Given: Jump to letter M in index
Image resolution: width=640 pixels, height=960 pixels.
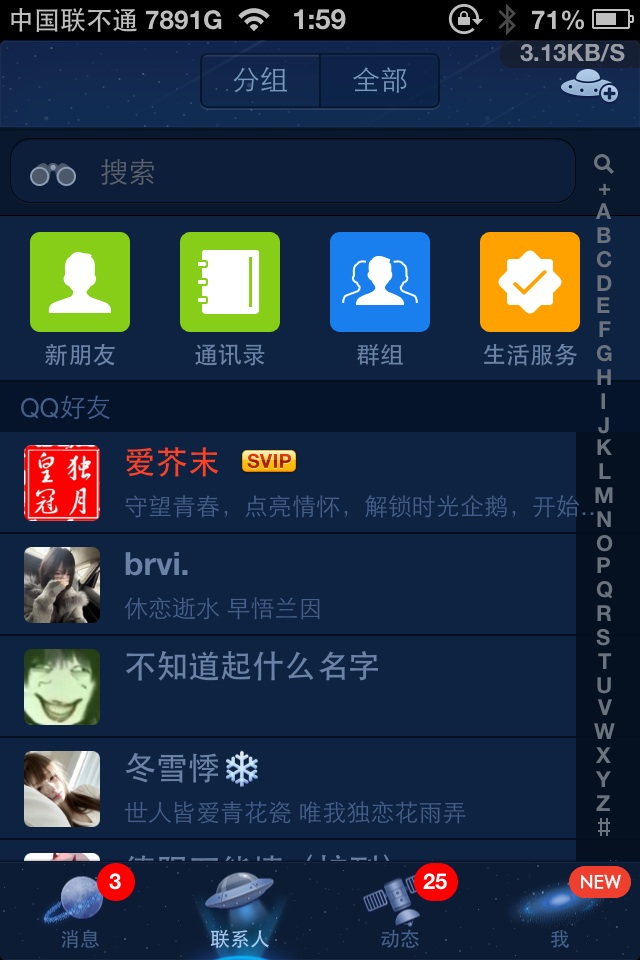Looking at the screenshot, I should click(x=604, y=496).
